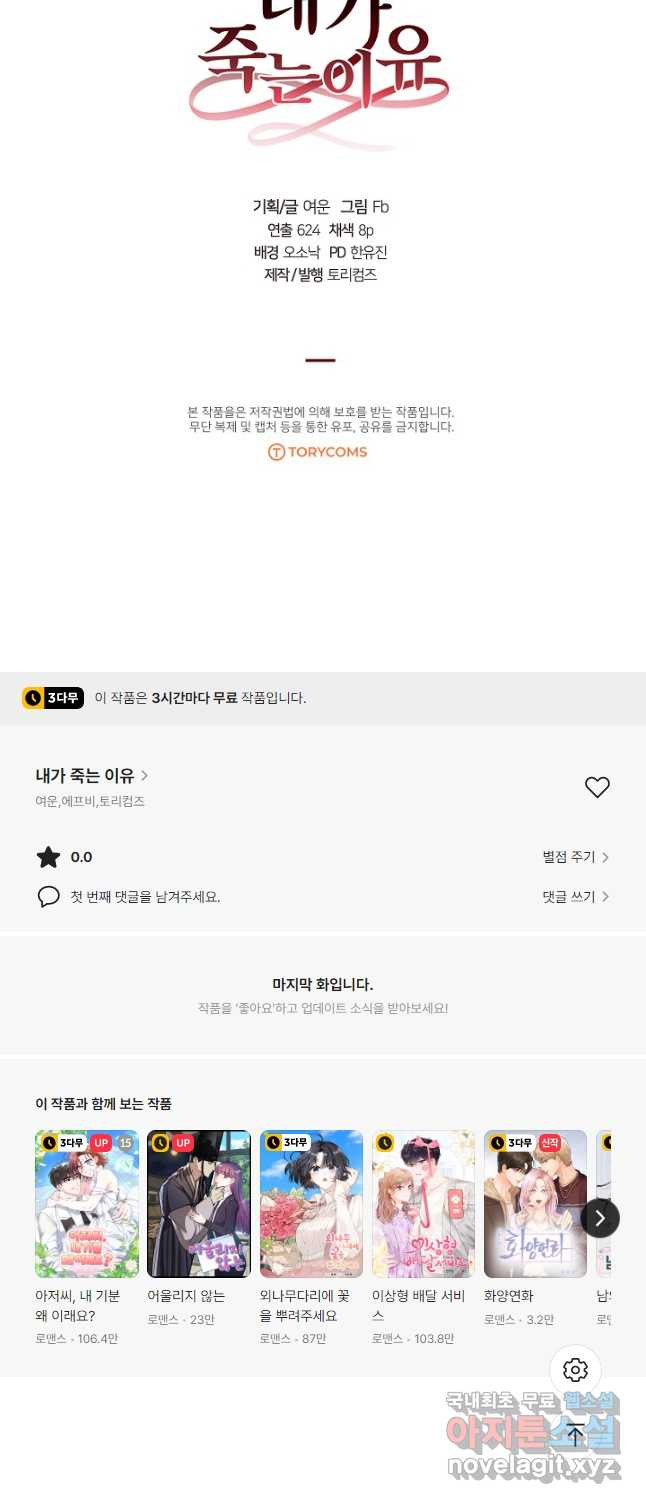Show next recommended works with the arrow
The width and height of the screenshot is (646, 1504).
coord(600,1218)
